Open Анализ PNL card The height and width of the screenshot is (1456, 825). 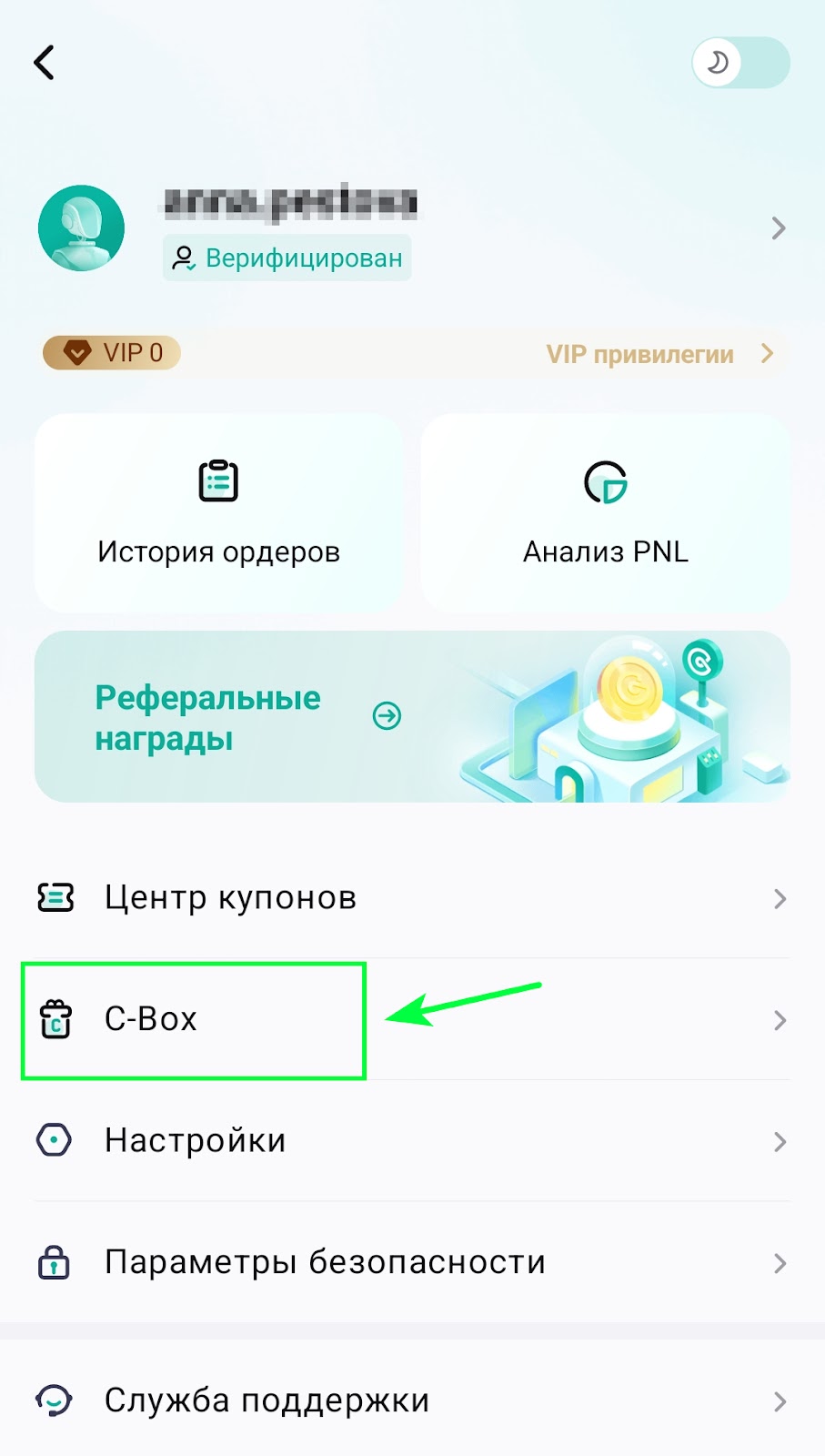coord(605,513)
